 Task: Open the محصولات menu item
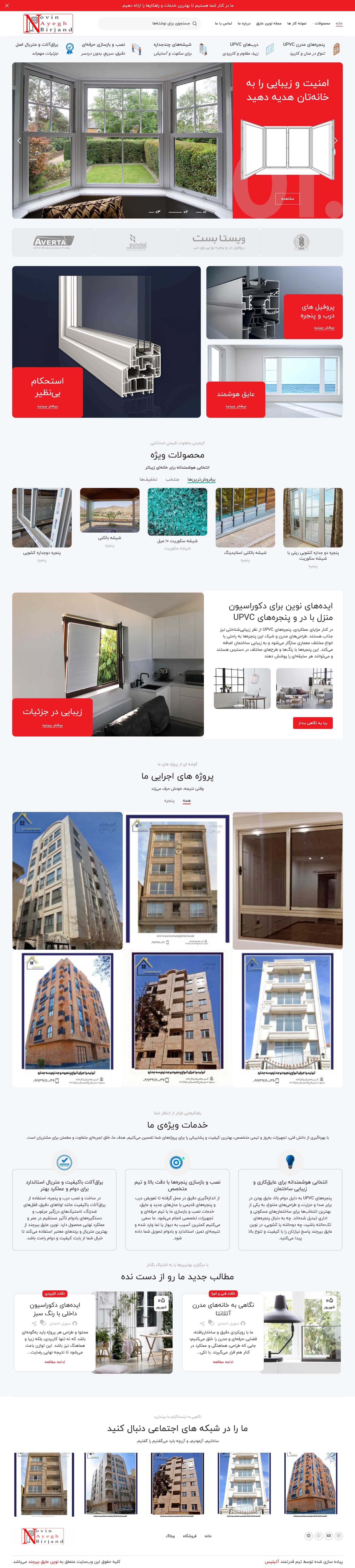click(x=322, y=23)
